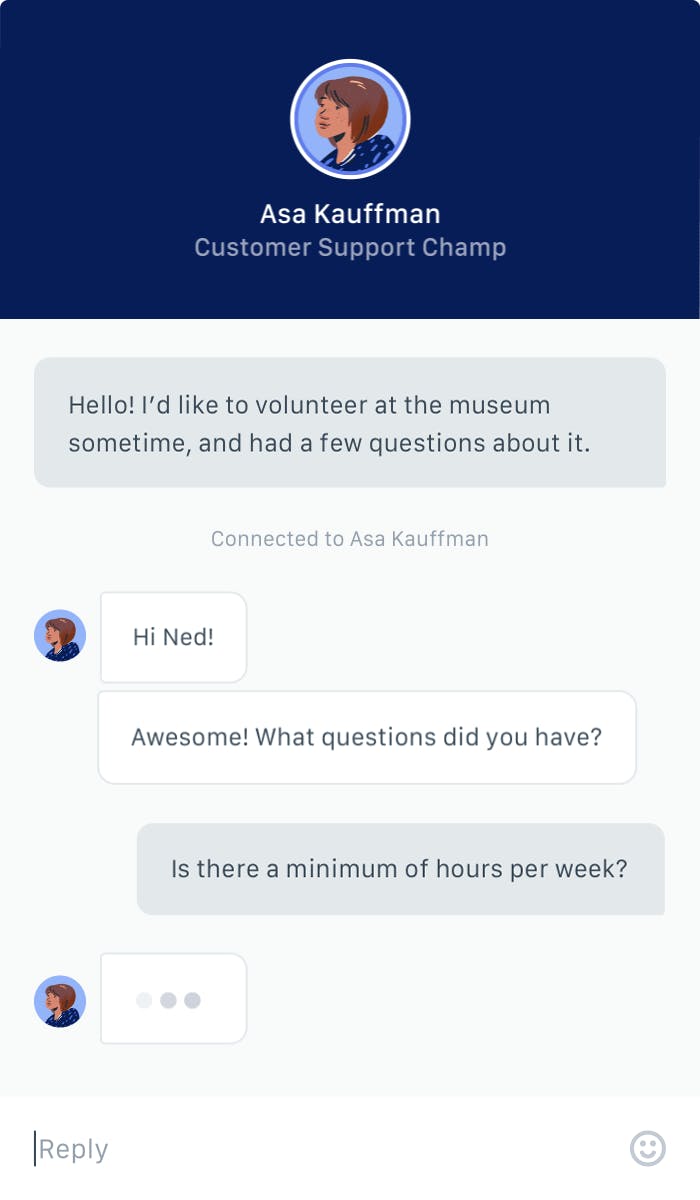Open the emoji picker smiley icon
This screenshot has width=700, height=1200.
[x=648, y=1148]
